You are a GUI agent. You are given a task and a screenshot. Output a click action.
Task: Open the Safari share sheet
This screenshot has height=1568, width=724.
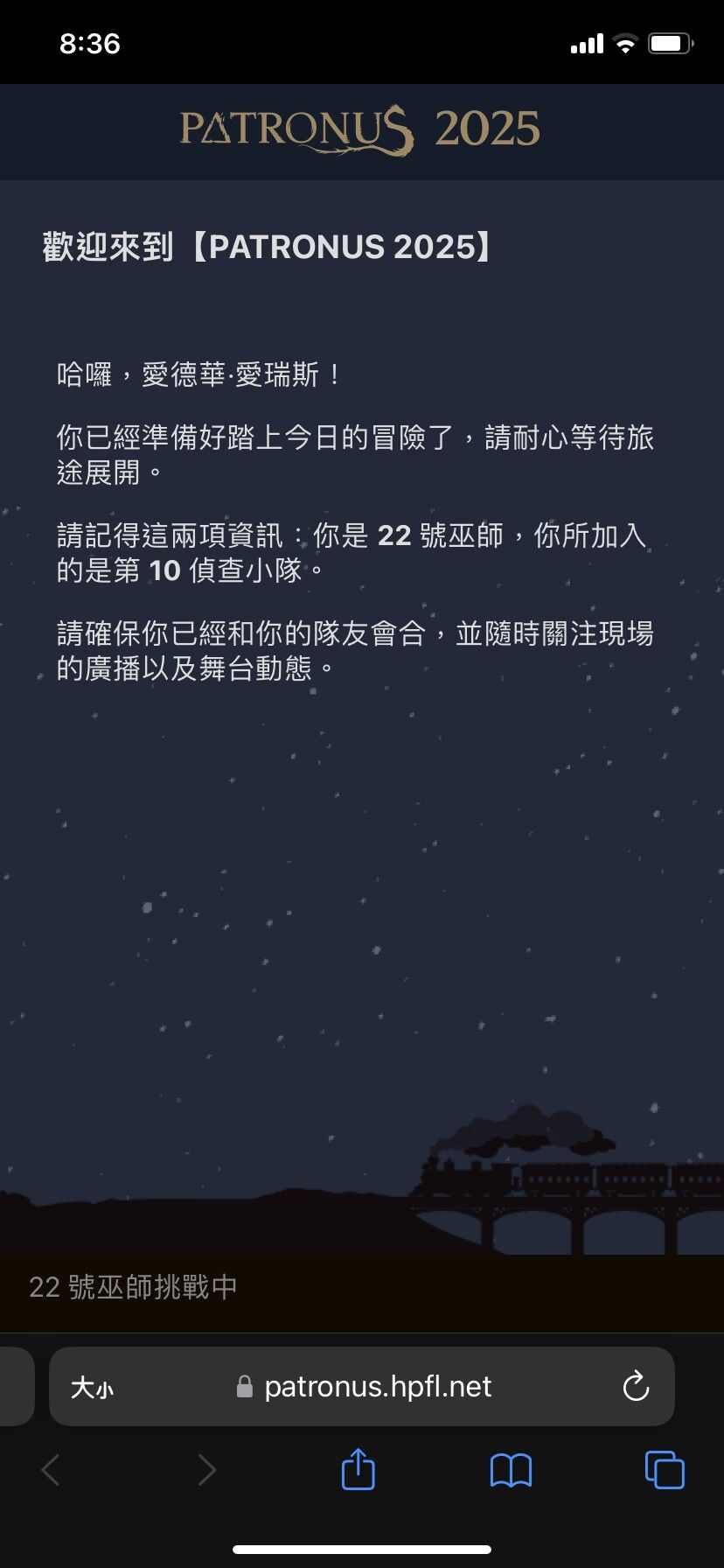[x=358, y=1469]
